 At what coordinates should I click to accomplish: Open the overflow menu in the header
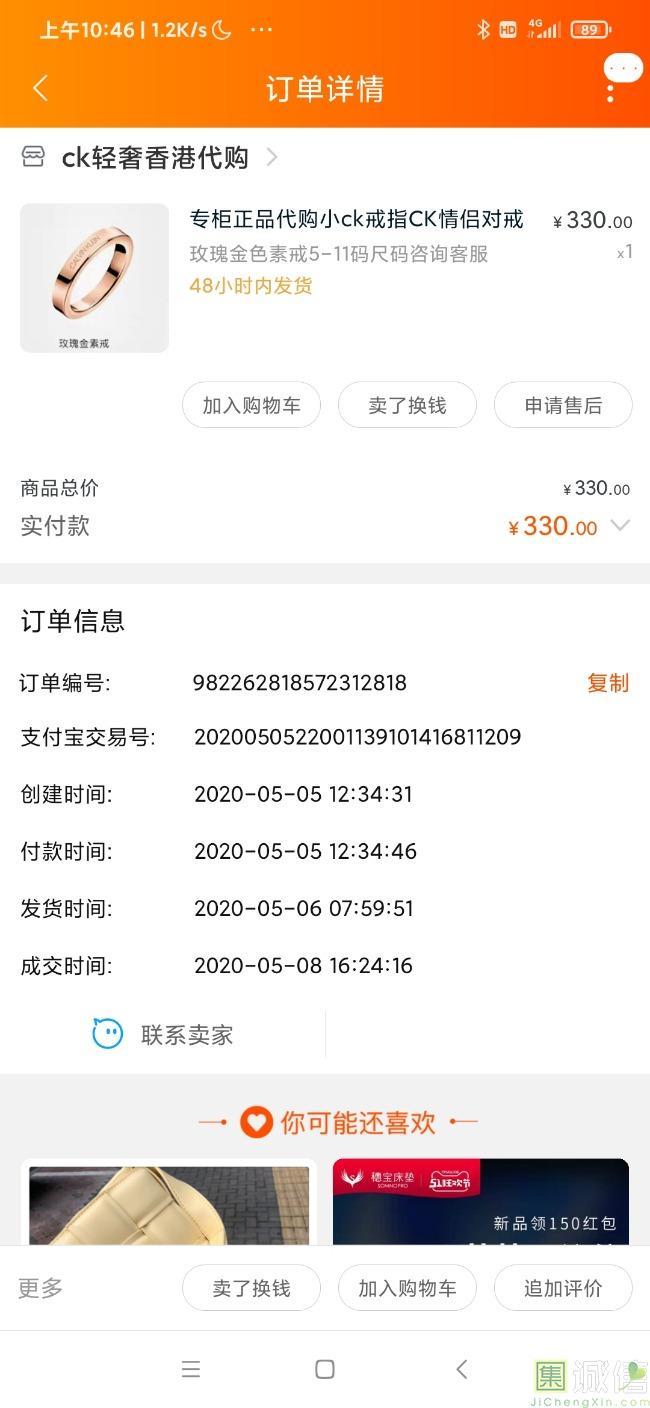pyautogui.click(x=610, y=89)
